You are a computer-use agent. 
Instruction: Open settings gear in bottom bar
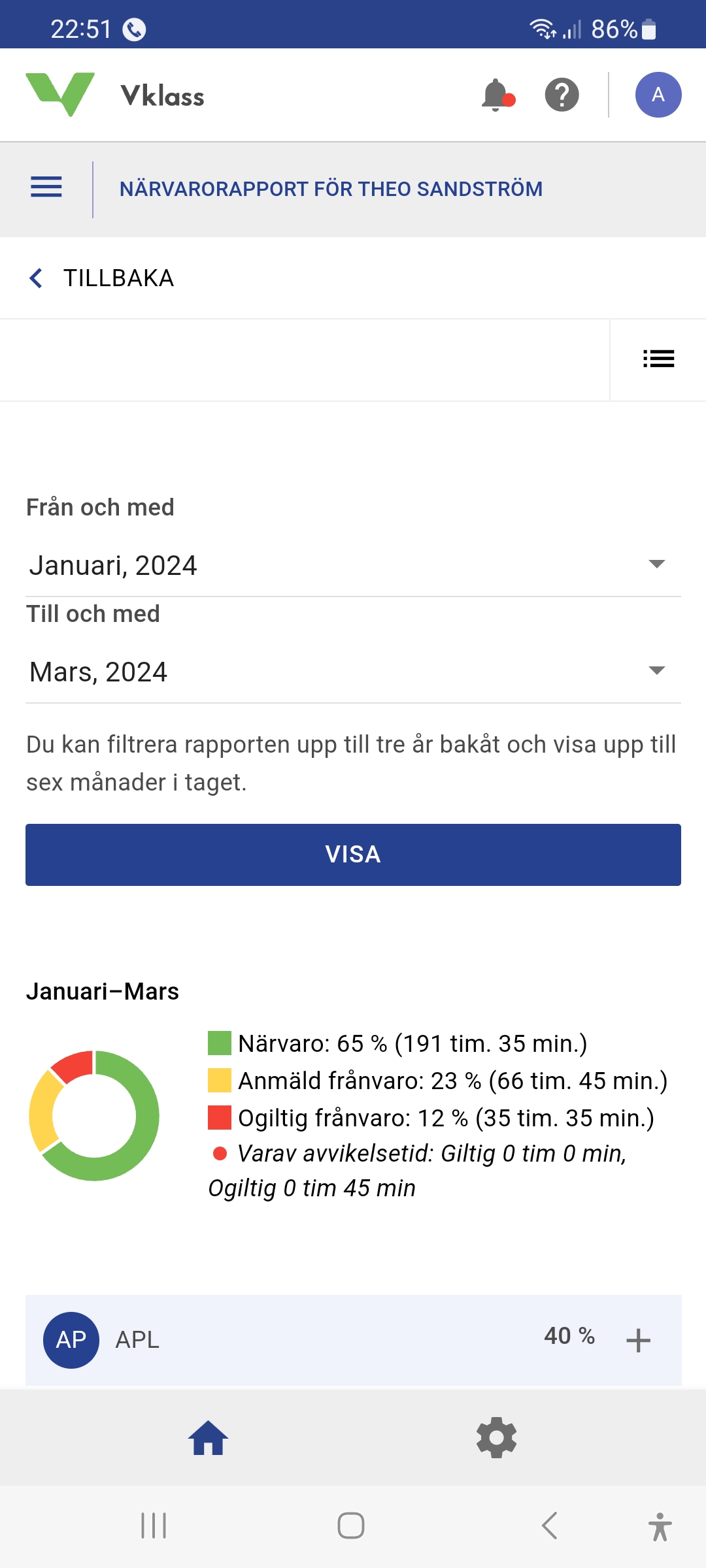coord(497,1438)
